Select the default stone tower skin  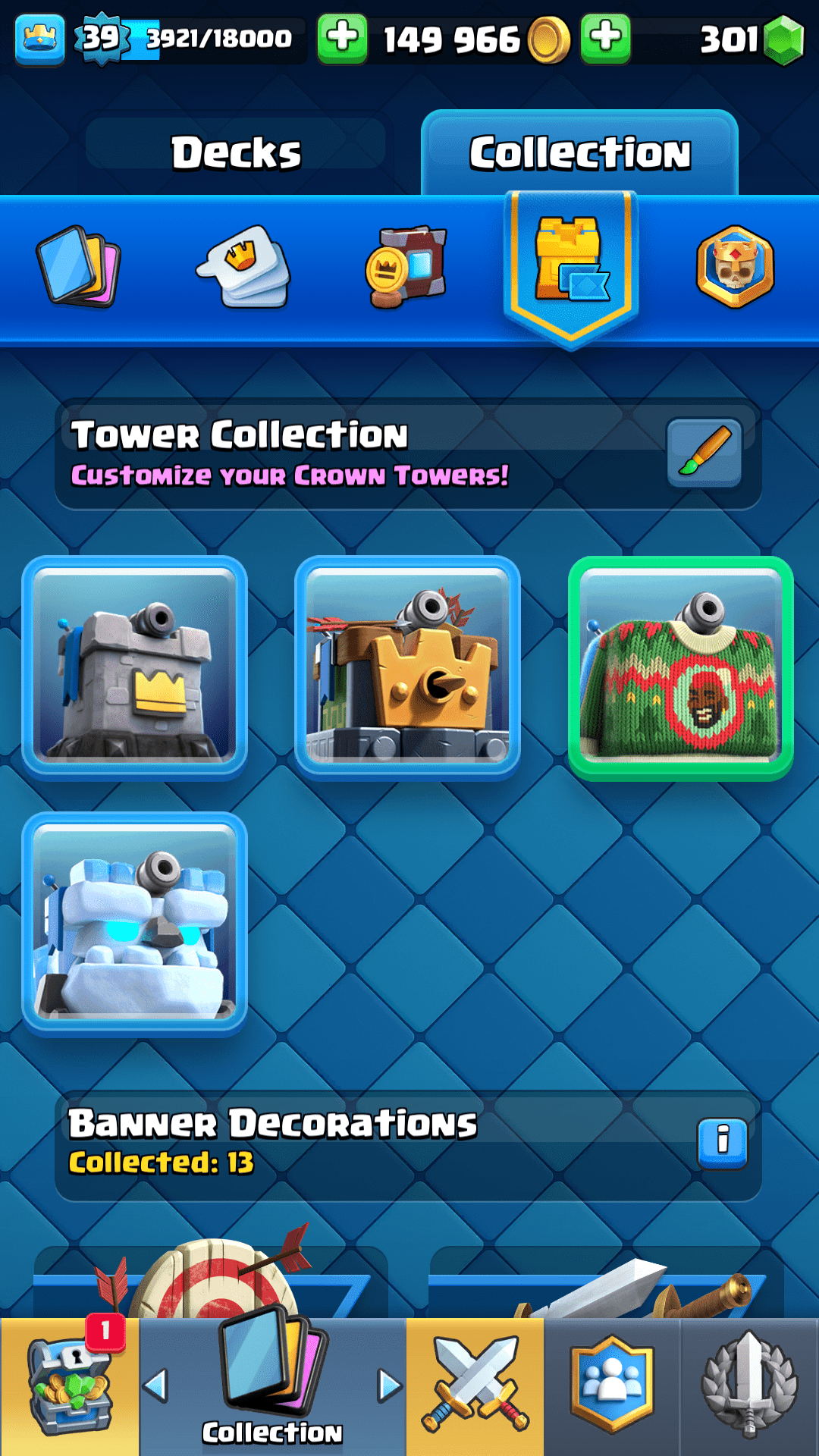coord(134,668)
